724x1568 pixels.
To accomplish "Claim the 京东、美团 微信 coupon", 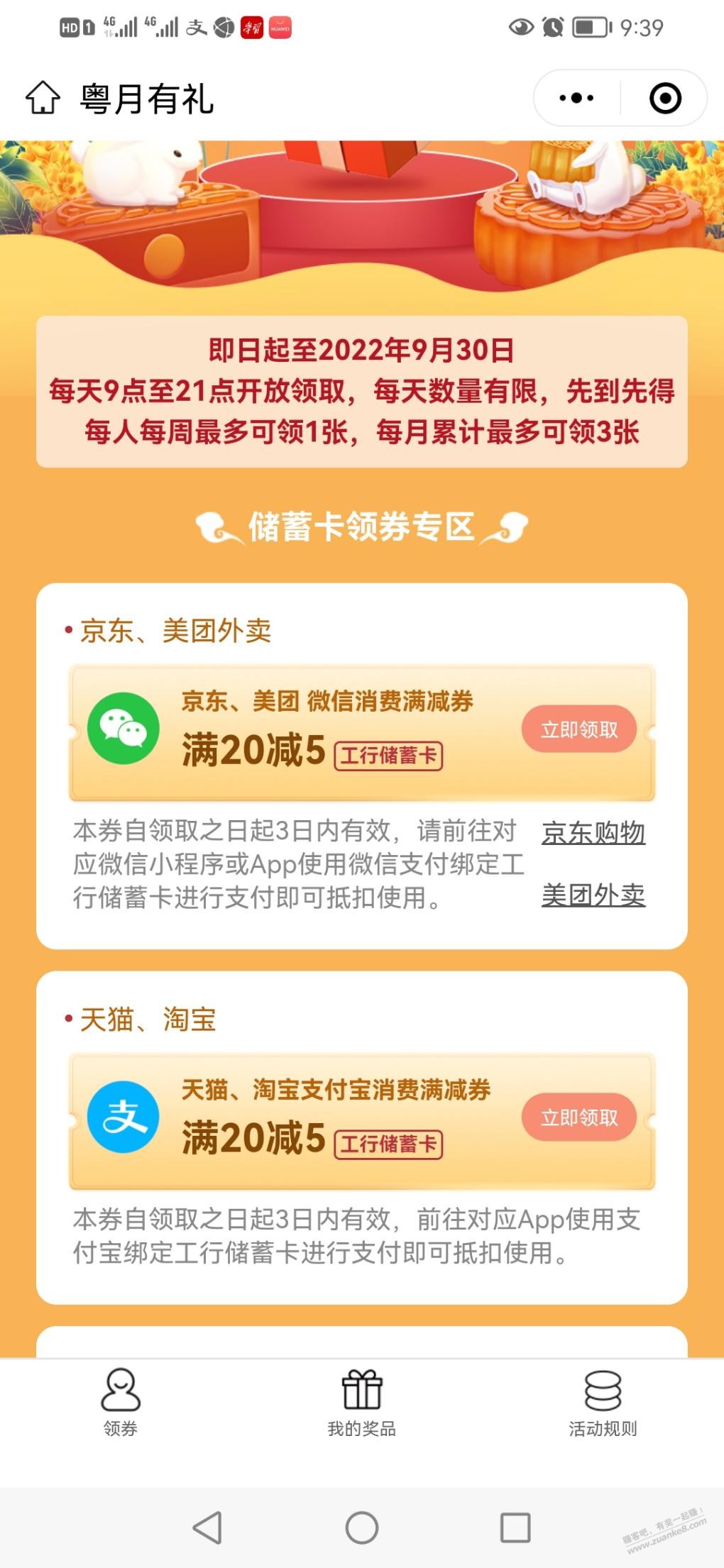I will [578, 729].
